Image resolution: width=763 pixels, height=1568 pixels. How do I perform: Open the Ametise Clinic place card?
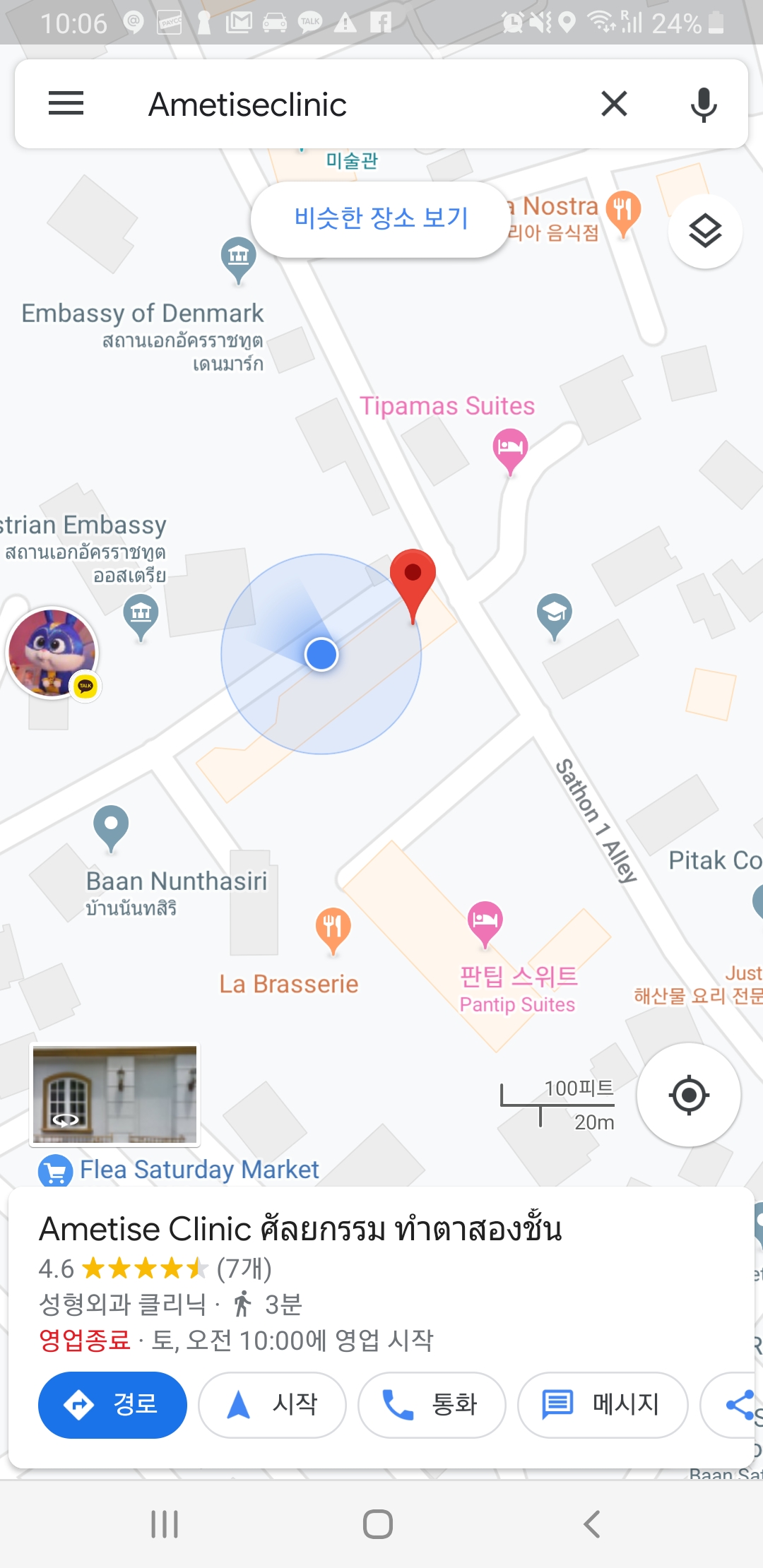click(300, 1229)
